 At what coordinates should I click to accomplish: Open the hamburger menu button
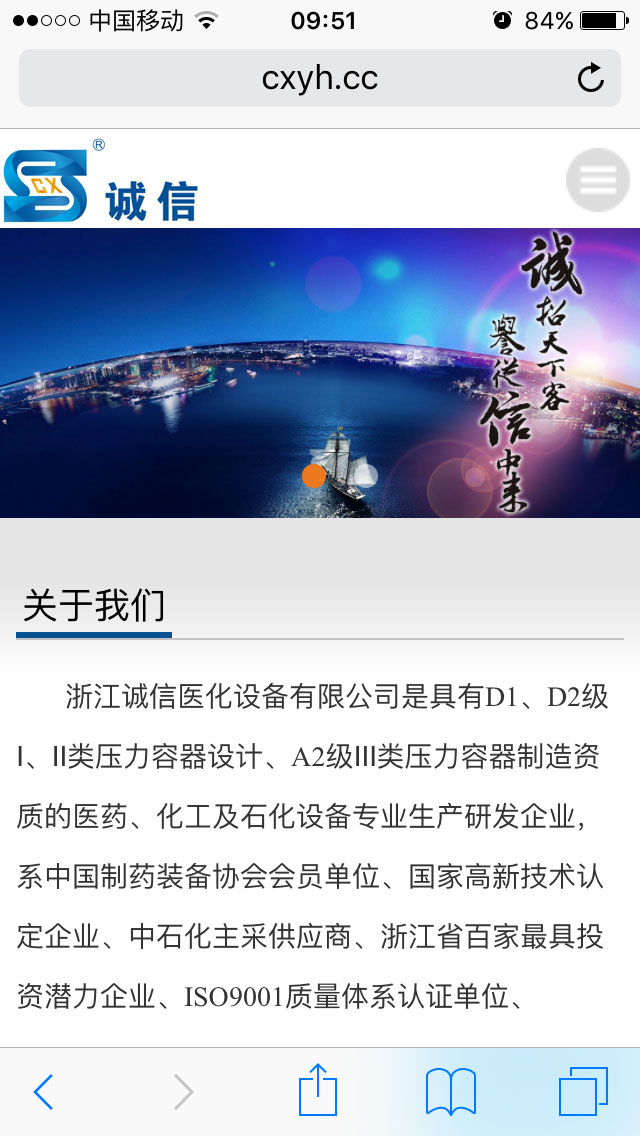[x=597, y=180]
